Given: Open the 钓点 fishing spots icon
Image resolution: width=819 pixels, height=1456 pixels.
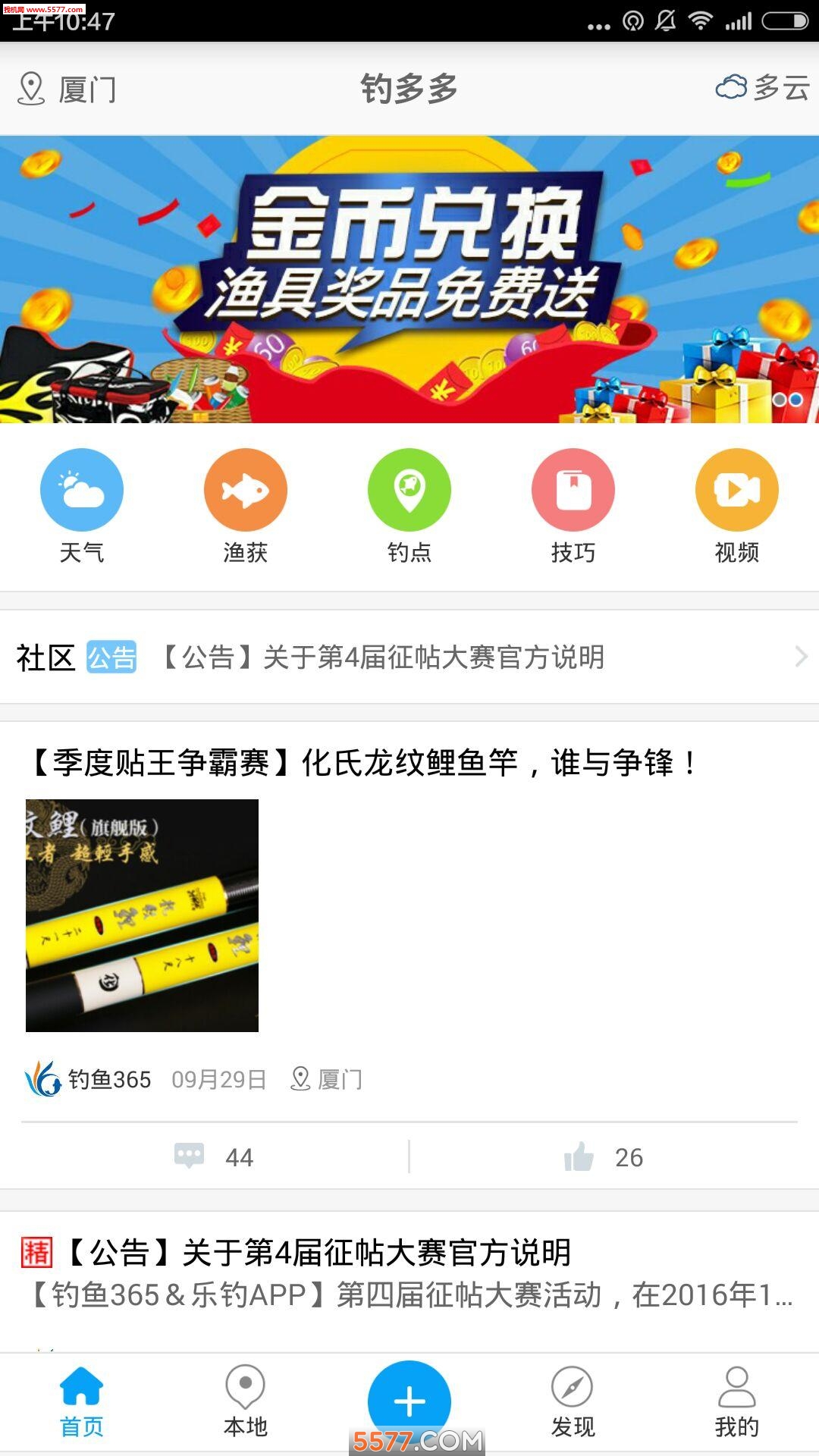Looking at the screenshot, I should [409, 489].
